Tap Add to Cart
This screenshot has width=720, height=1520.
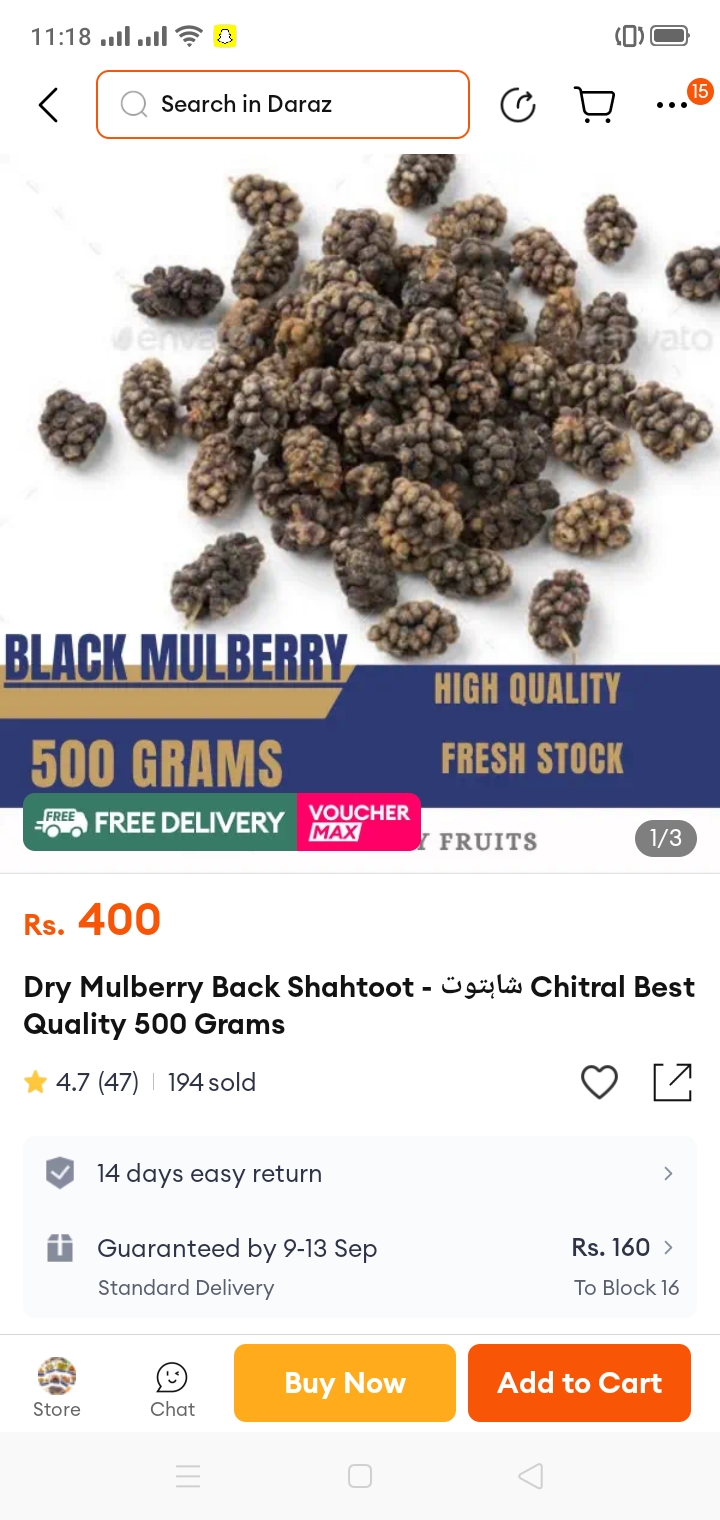point(579,1383)
